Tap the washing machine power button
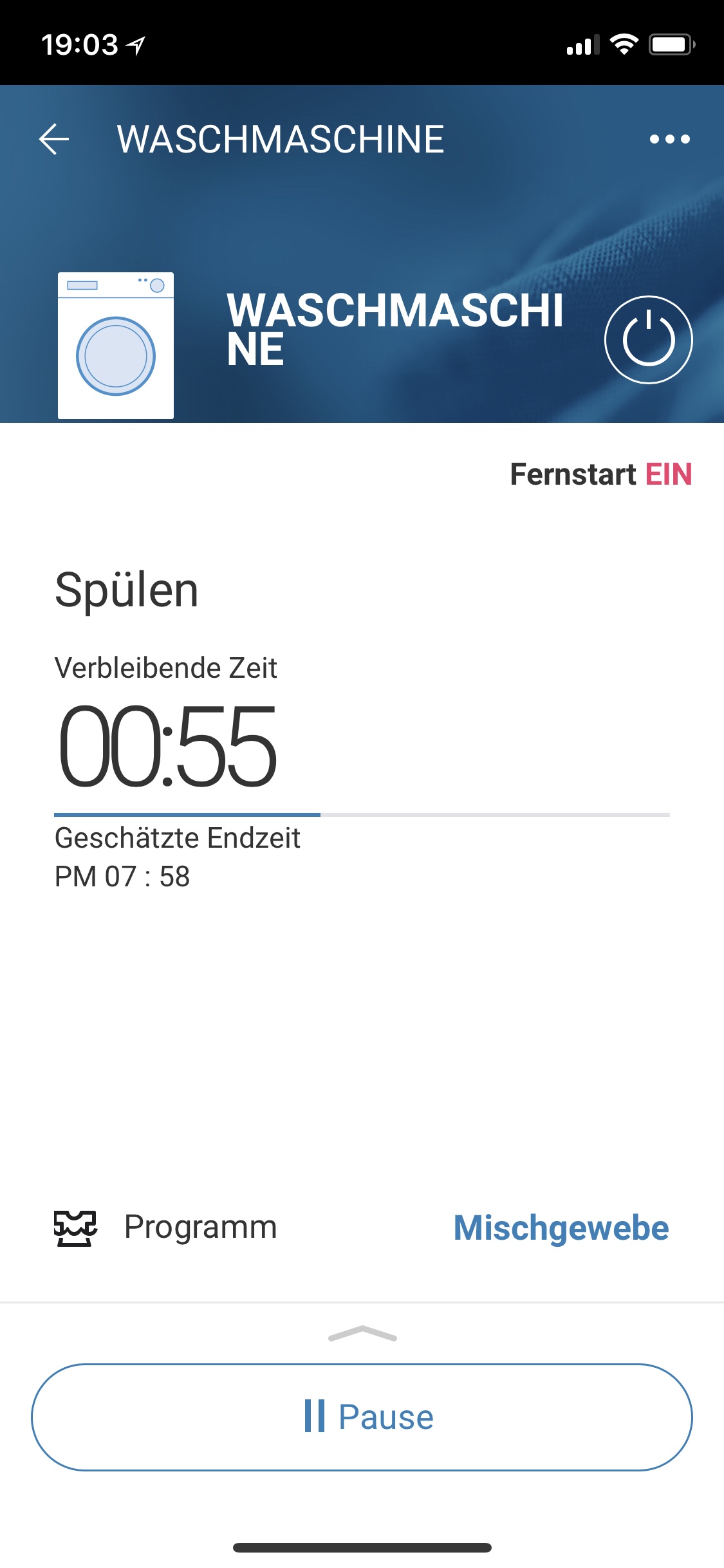The height and width of the screenshot is (1568, 724). (x=648, y=340)
